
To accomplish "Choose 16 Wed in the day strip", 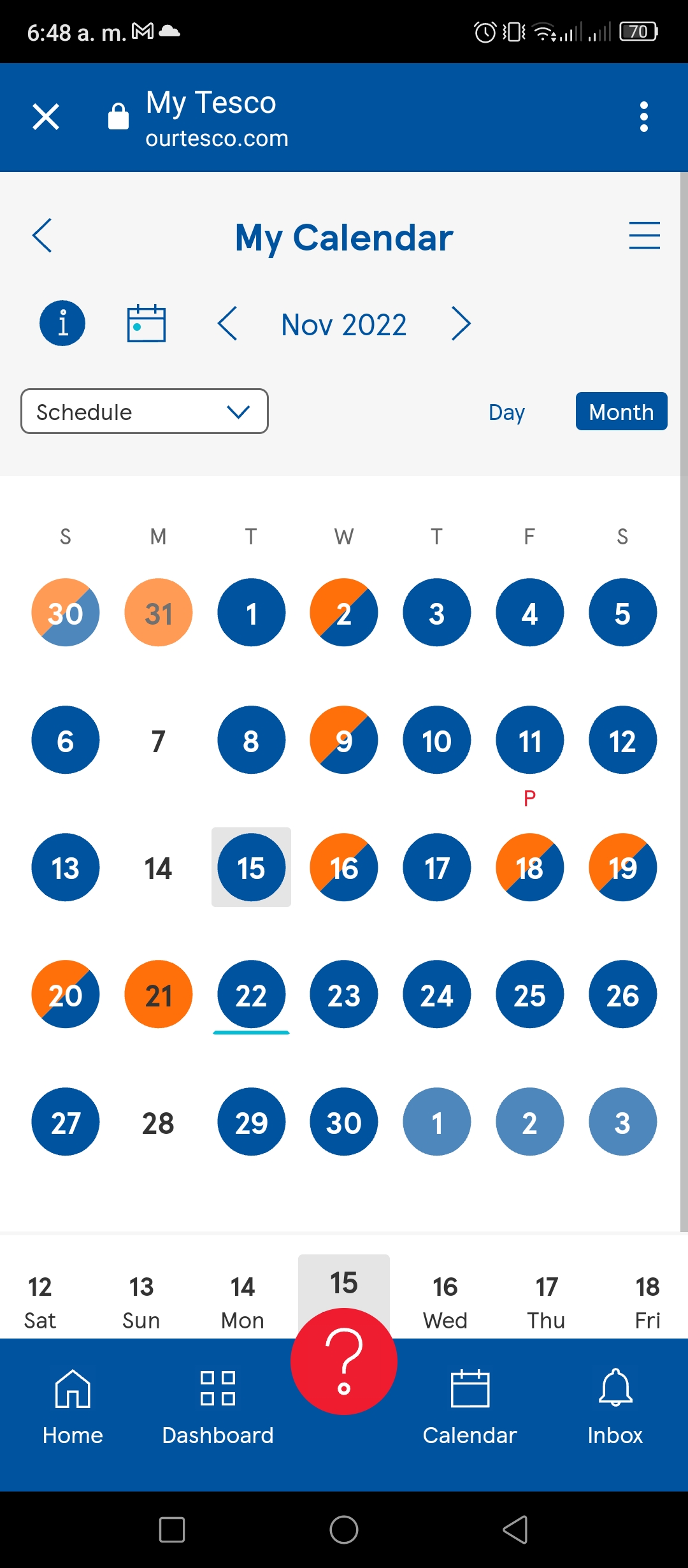I will click(445, 1302).
